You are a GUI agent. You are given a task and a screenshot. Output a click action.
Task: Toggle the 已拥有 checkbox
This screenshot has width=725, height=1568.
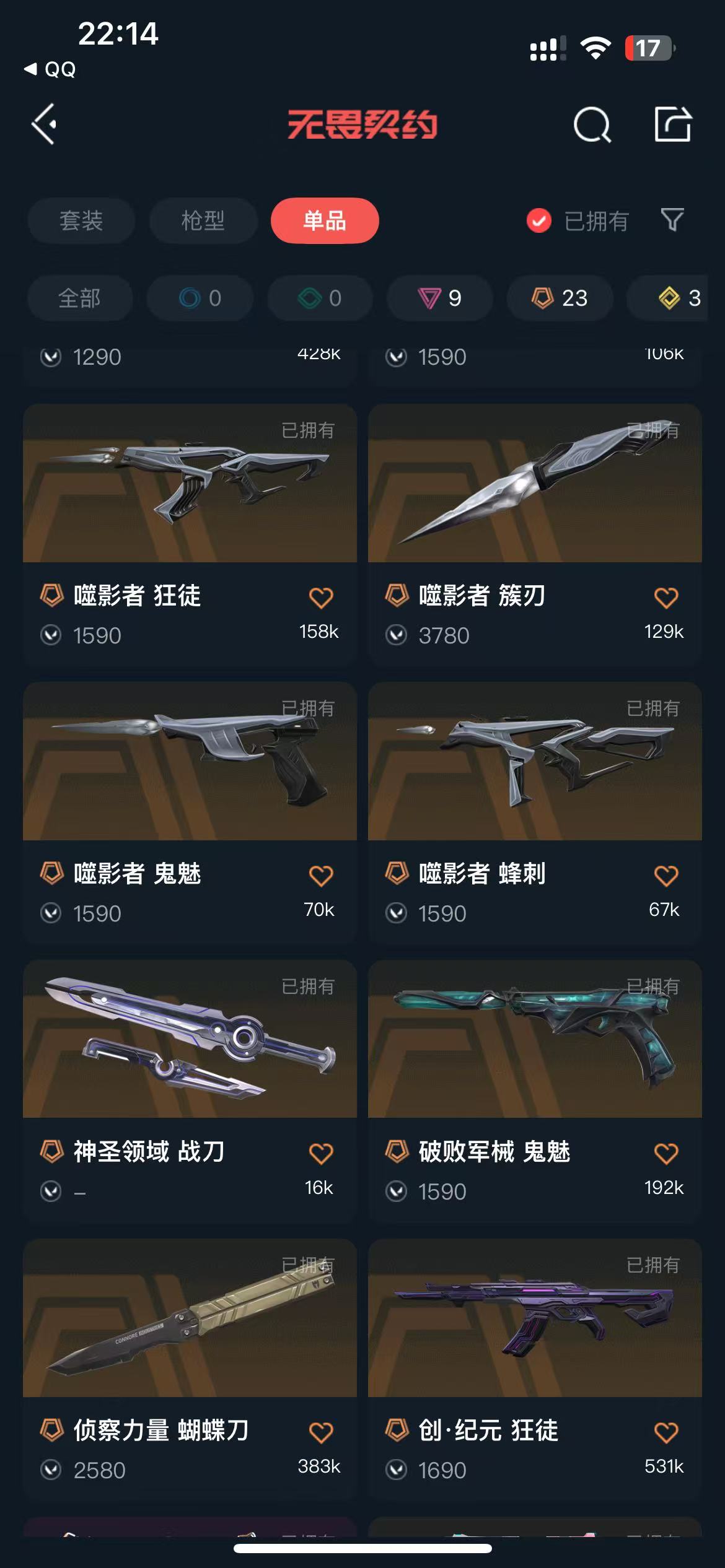(x=539, y=221)
